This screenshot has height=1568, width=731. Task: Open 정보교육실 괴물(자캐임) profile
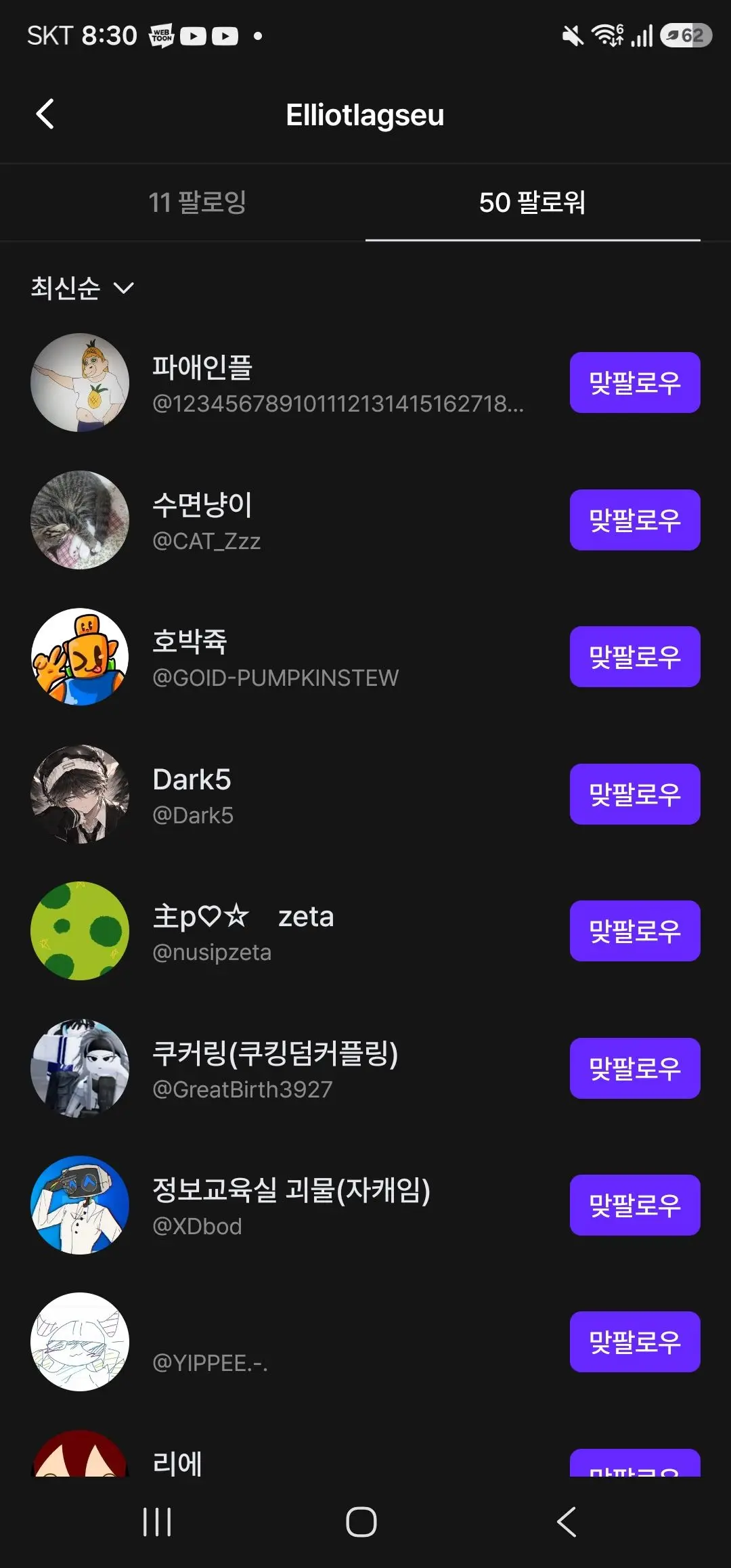pos(284,1205)
